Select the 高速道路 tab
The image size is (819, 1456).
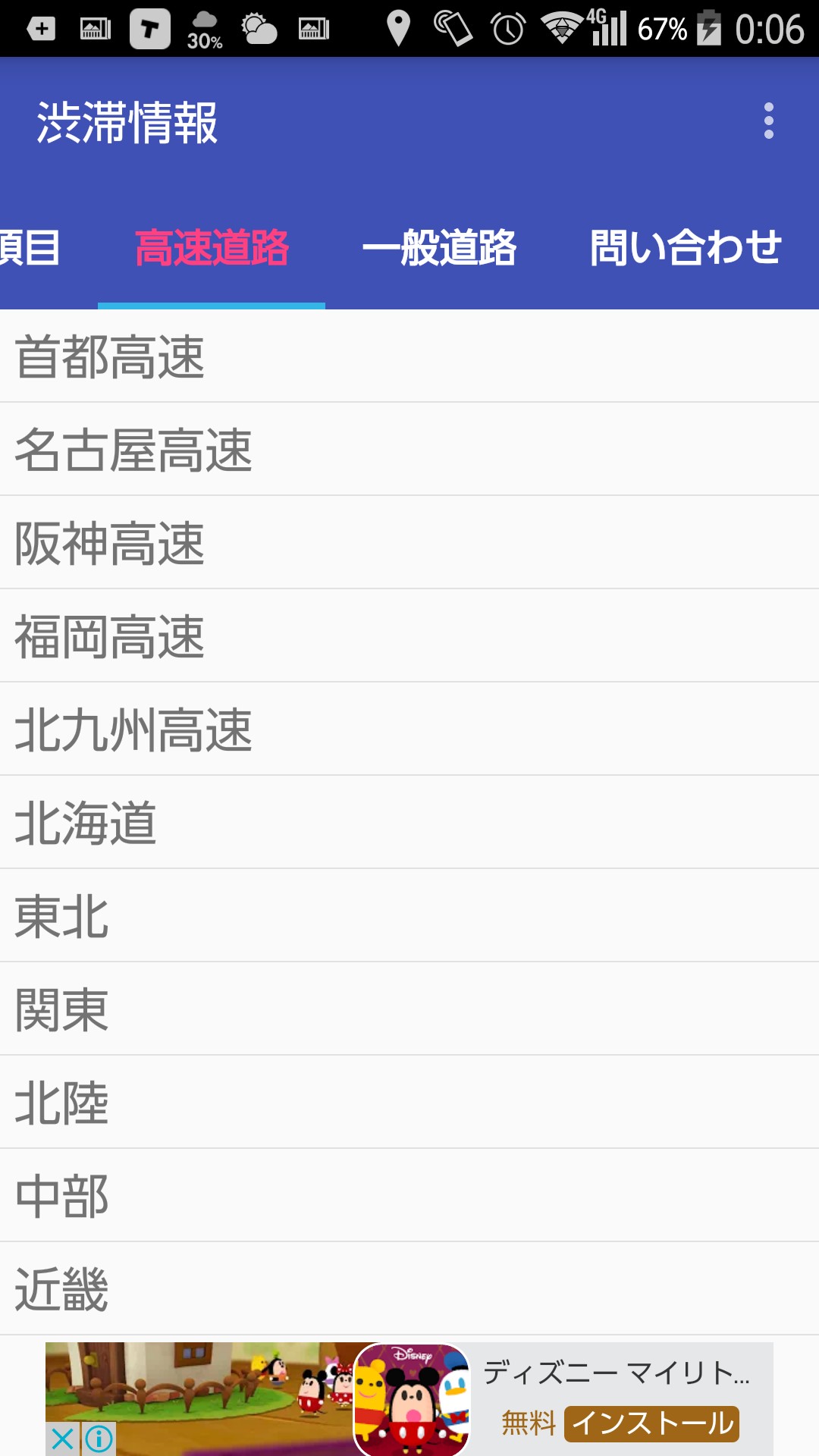click(212, 248)
